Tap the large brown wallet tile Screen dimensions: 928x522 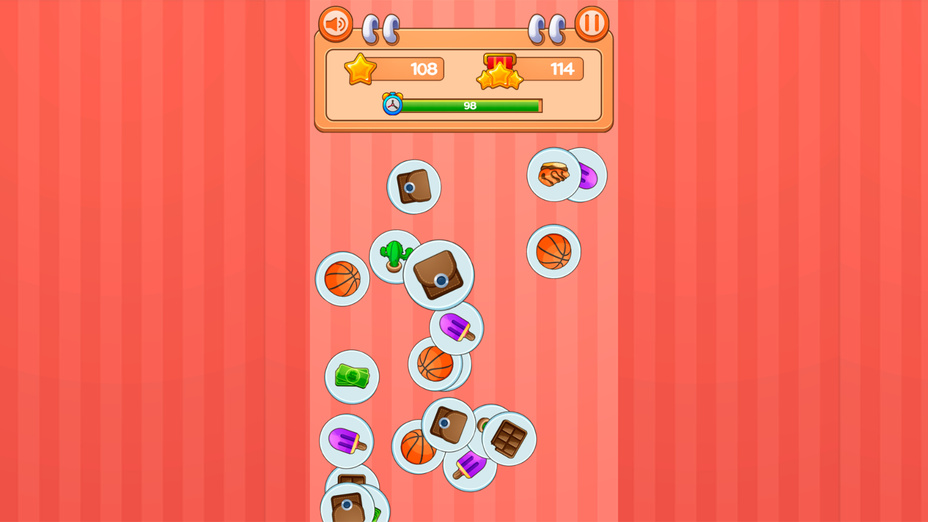(438, 275)
